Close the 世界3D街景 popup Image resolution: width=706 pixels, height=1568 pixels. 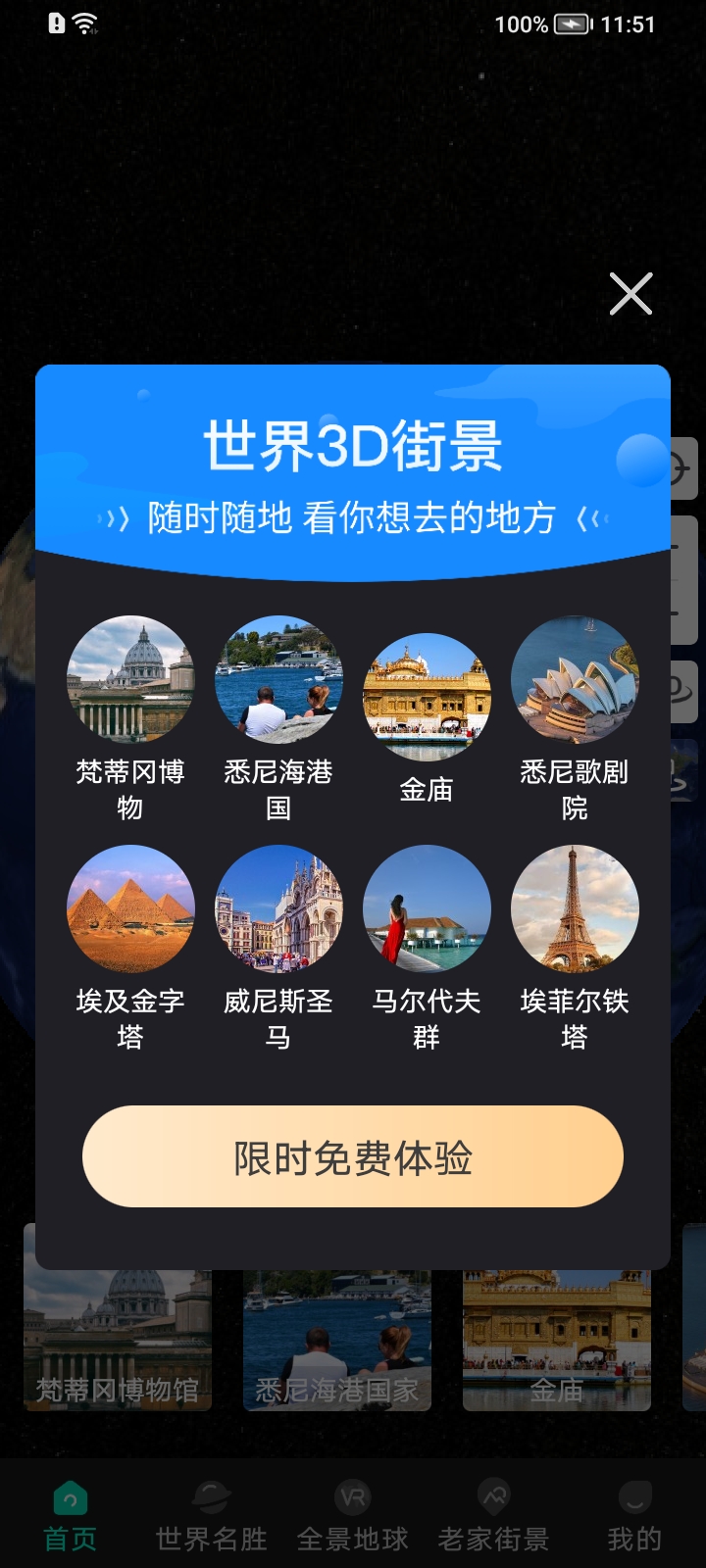click(630, 294)
